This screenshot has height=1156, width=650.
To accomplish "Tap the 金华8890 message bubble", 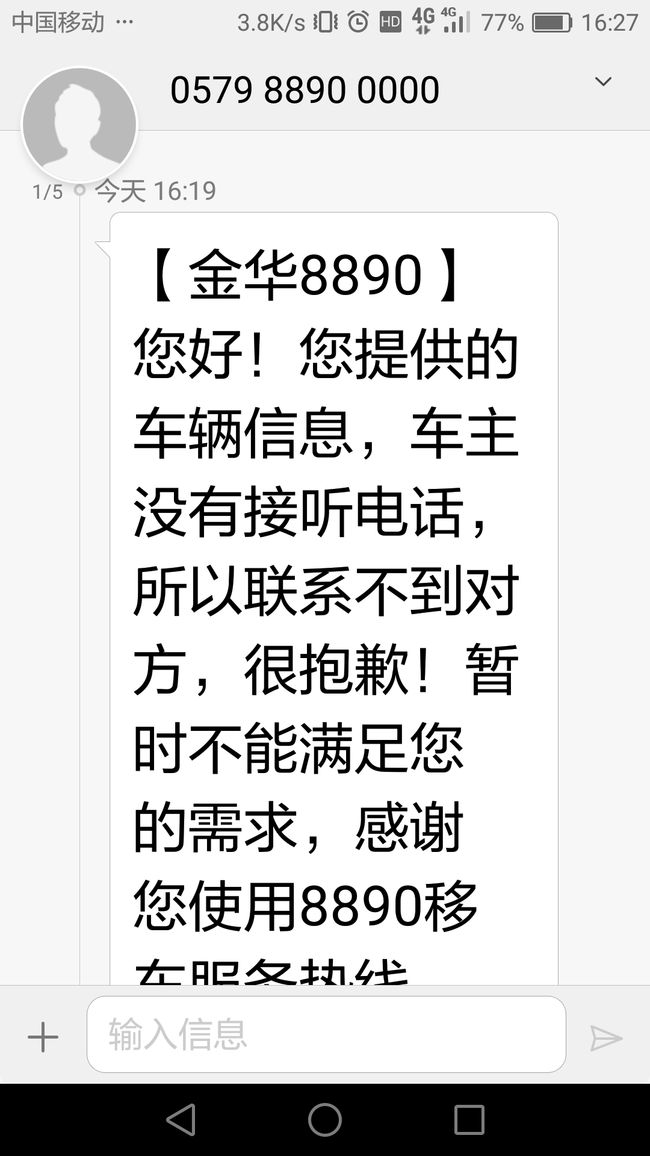I will tap(334, 599).
